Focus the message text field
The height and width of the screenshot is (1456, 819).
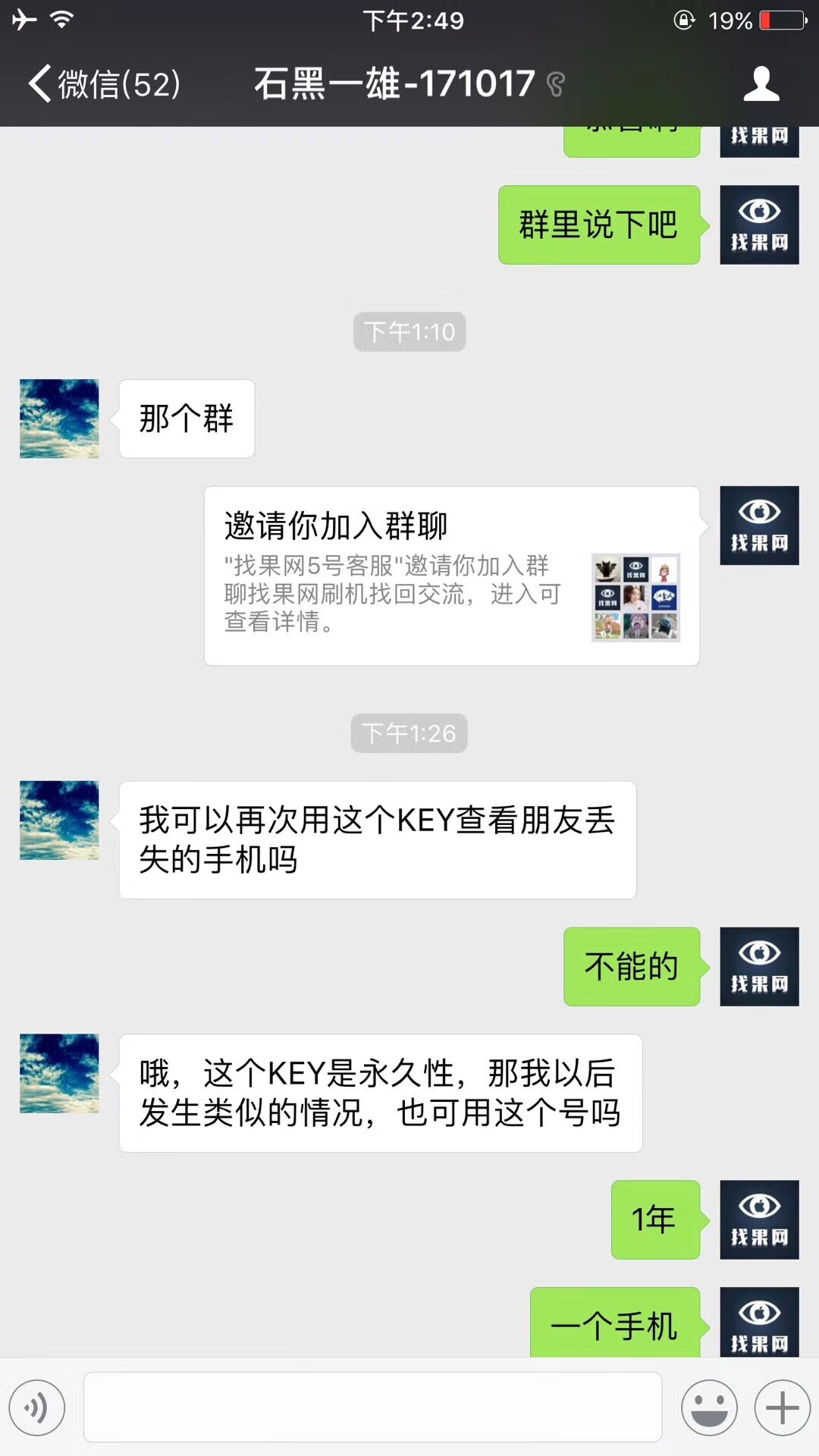372,1407
